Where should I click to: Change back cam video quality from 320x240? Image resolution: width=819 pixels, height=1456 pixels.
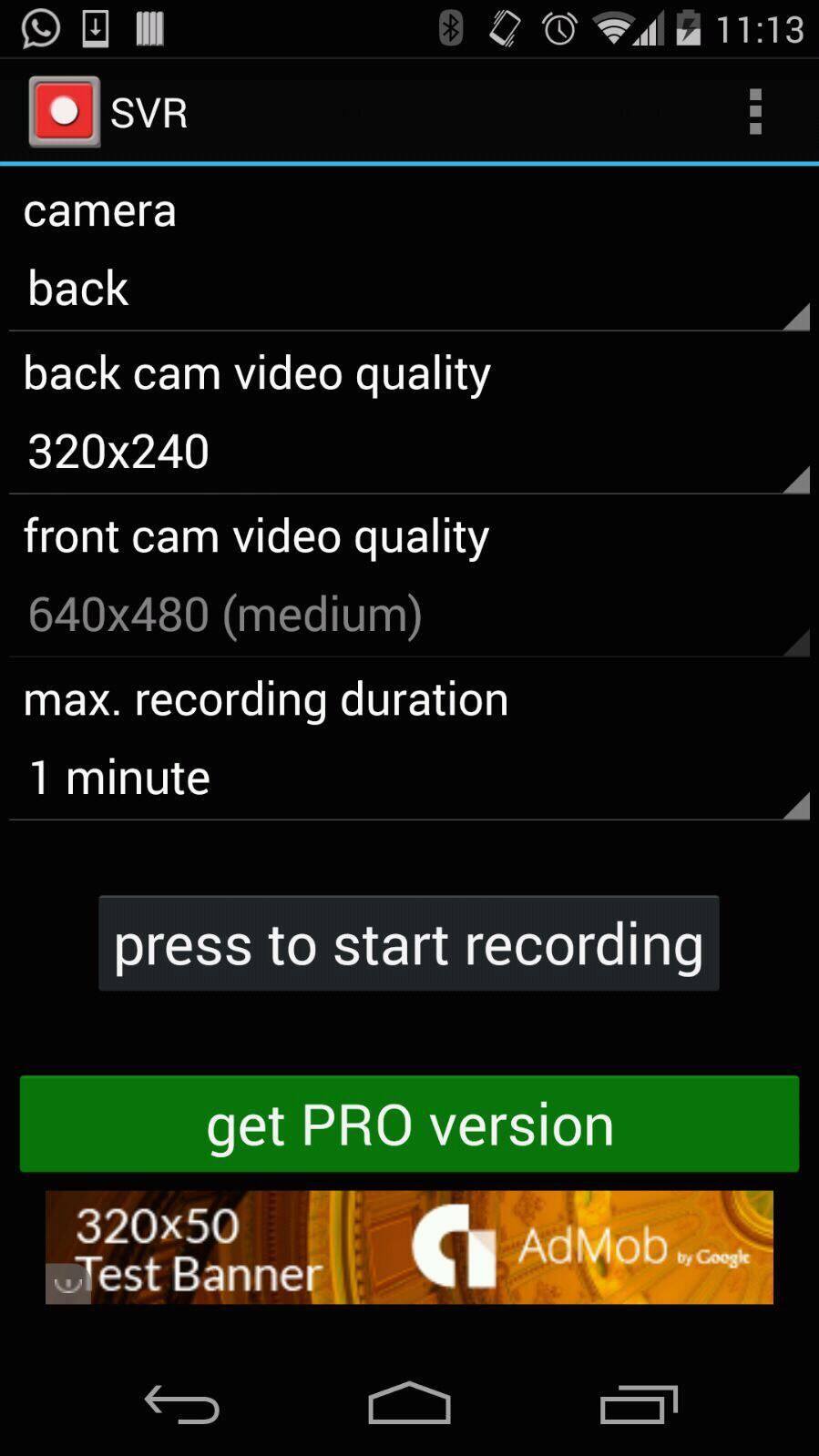click(409, 453)
